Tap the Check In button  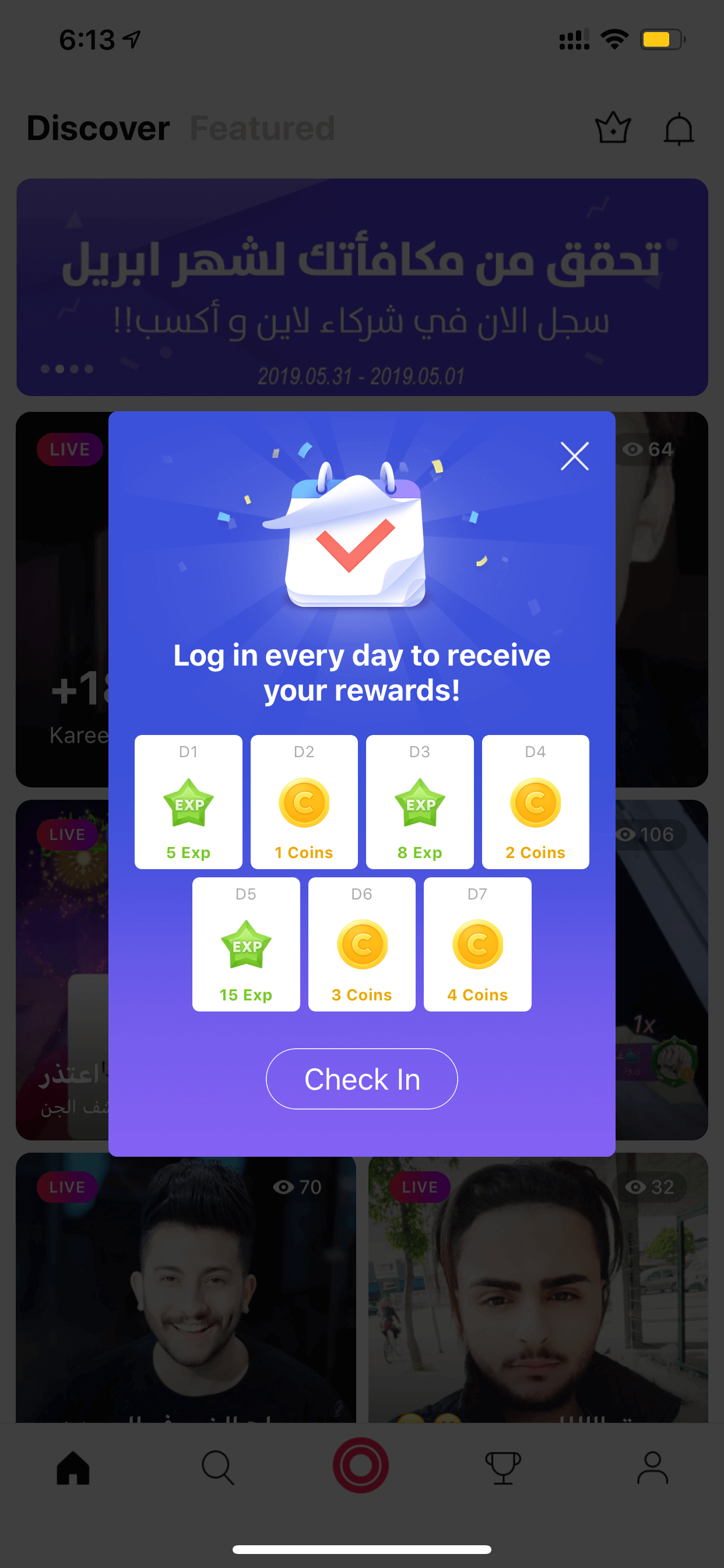(361, 1079)
